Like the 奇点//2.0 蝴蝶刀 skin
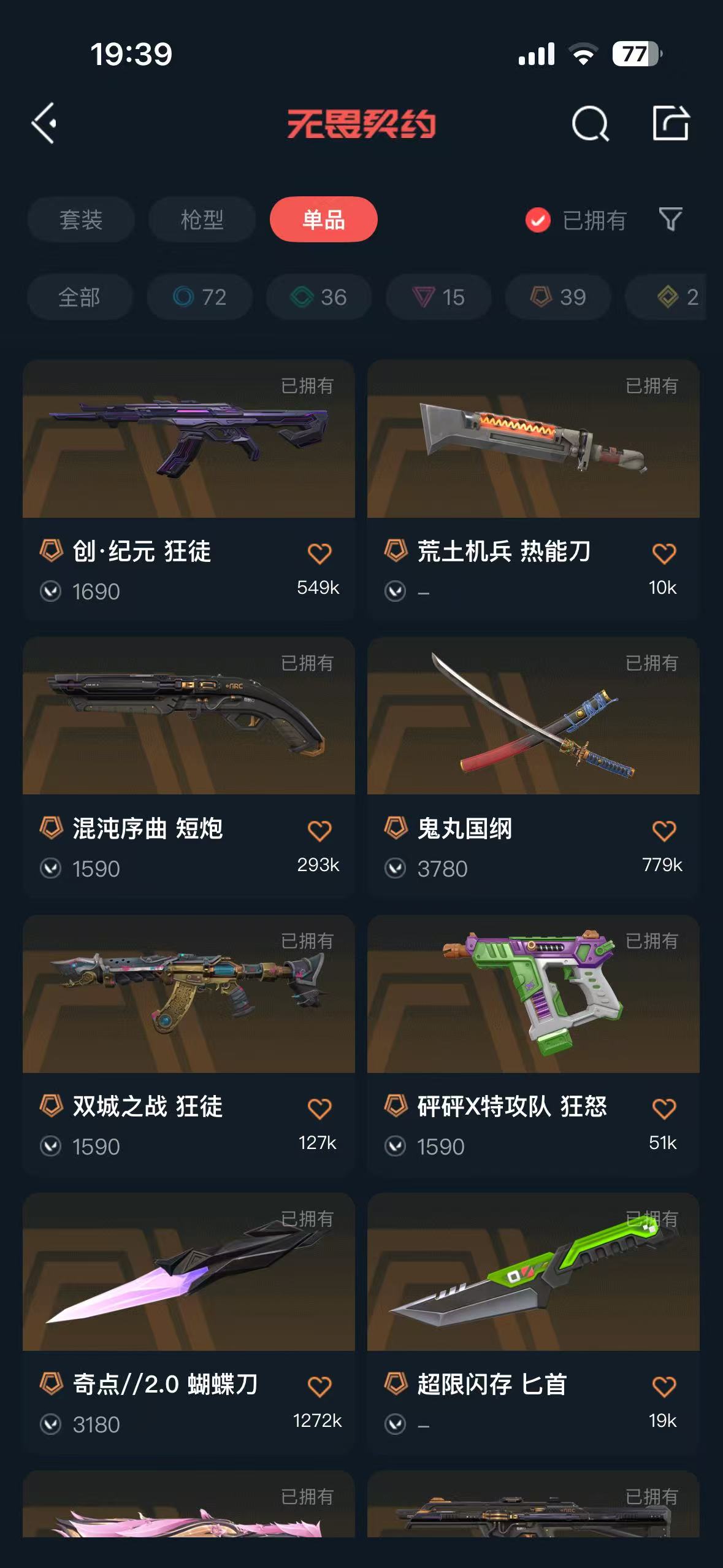Screen dimensions: 723x1568 pos(319,1386)
